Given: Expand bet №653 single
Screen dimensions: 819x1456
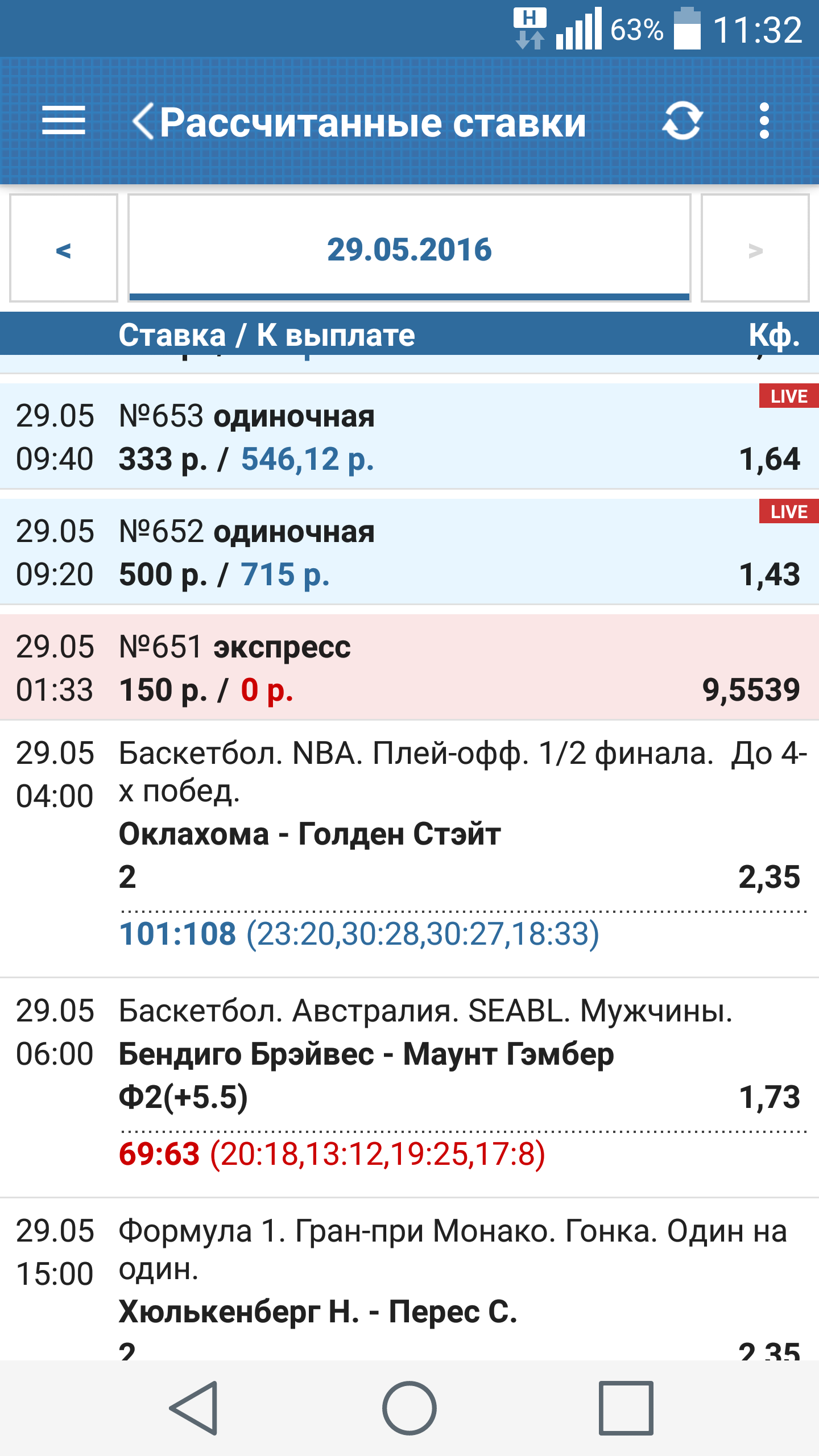Looking at the screenshot, I should click(x=409, y=437).
